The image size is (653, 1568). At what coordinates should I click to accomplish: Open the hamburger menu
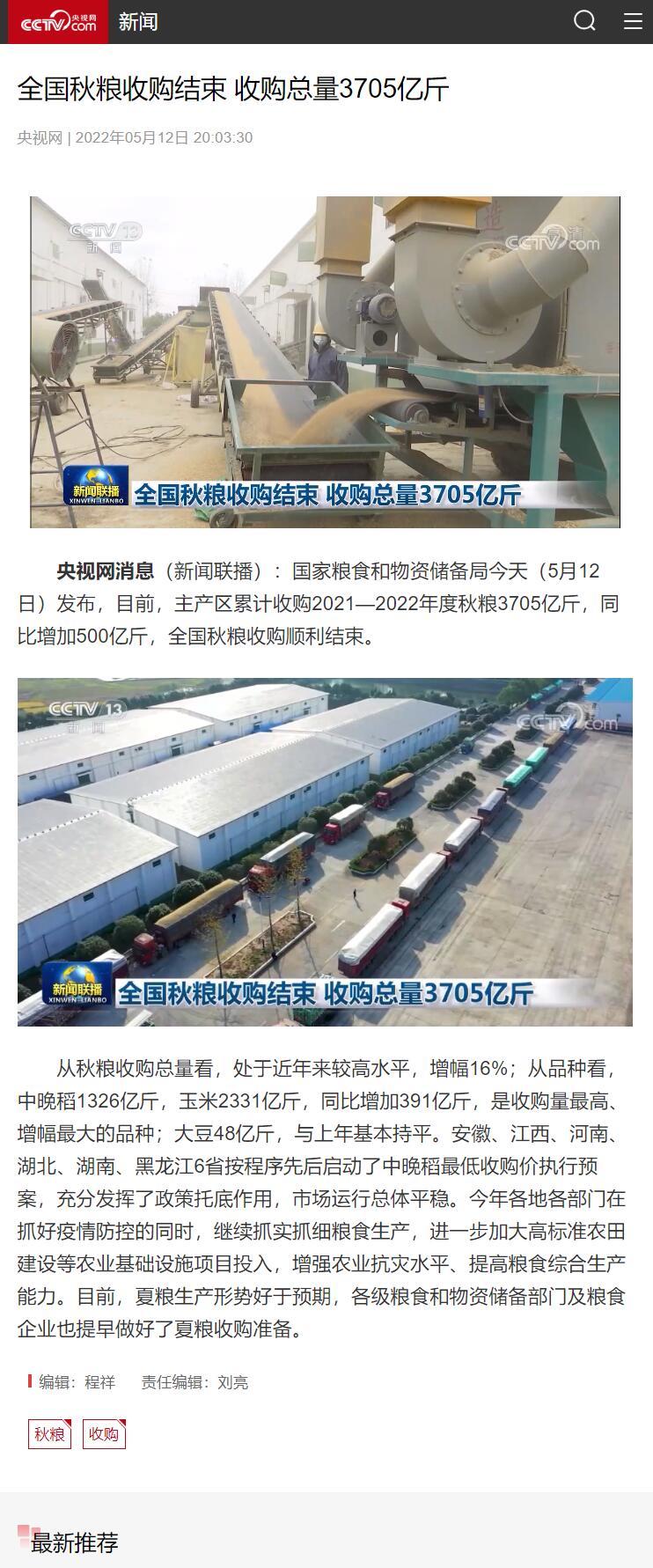633,21
